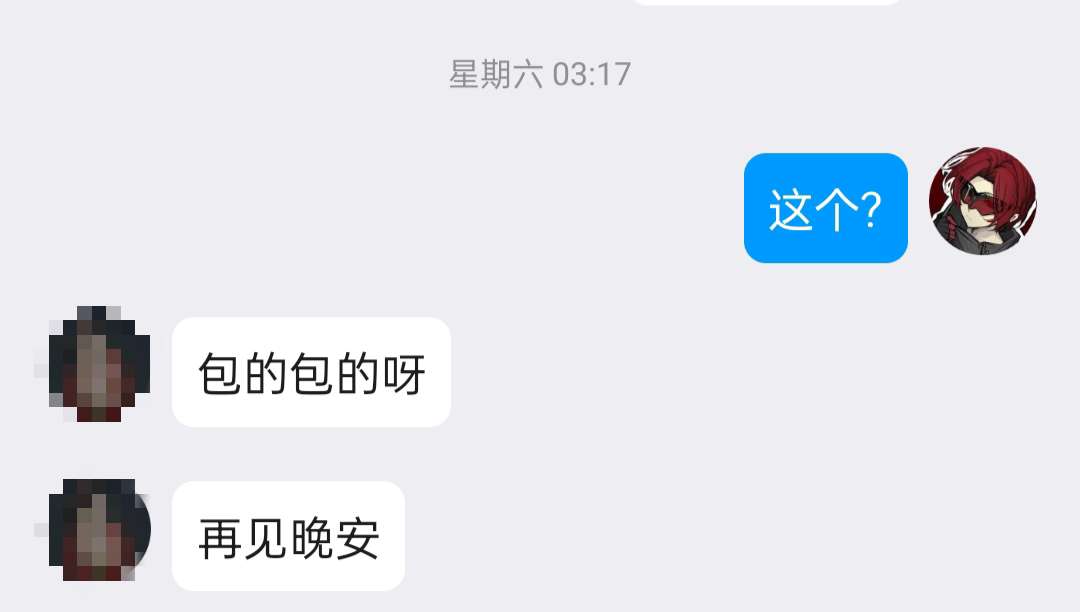Tap the avatar next to 包的包的呀
The image size is (1080, 612).
point(99,364)
